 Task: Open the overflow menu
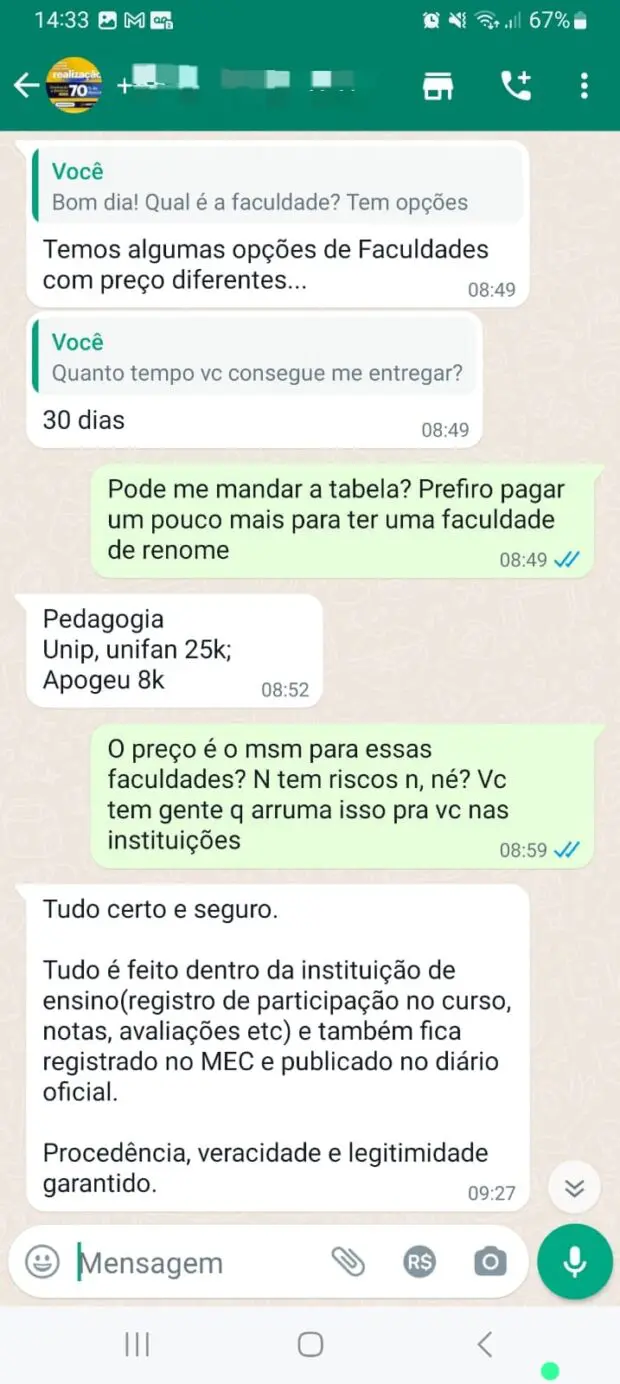click(x=584, y=86)
